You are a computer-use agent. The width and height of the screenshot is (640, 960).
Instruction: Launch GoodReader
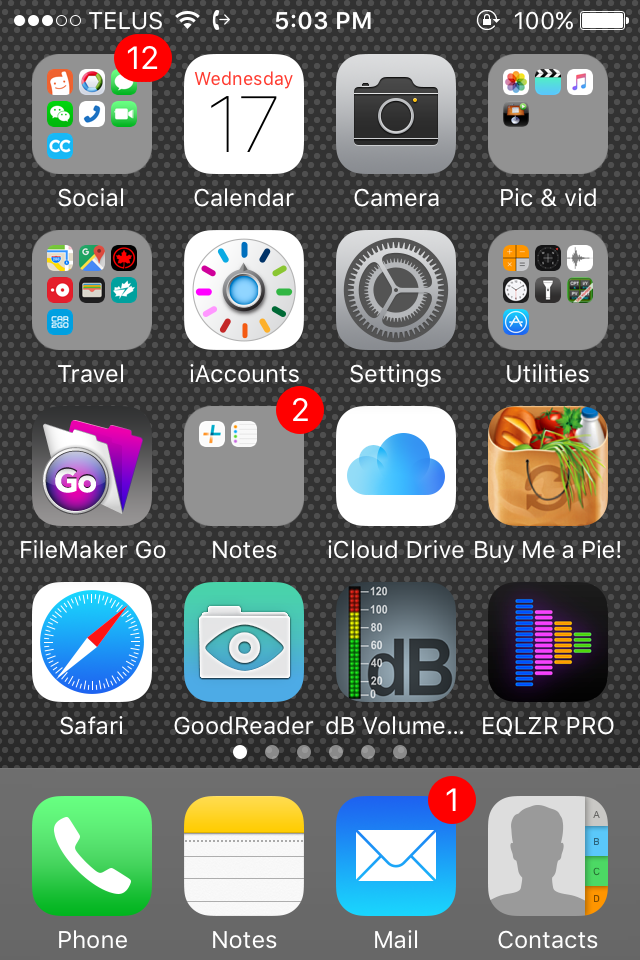click(x=244, y=642)
